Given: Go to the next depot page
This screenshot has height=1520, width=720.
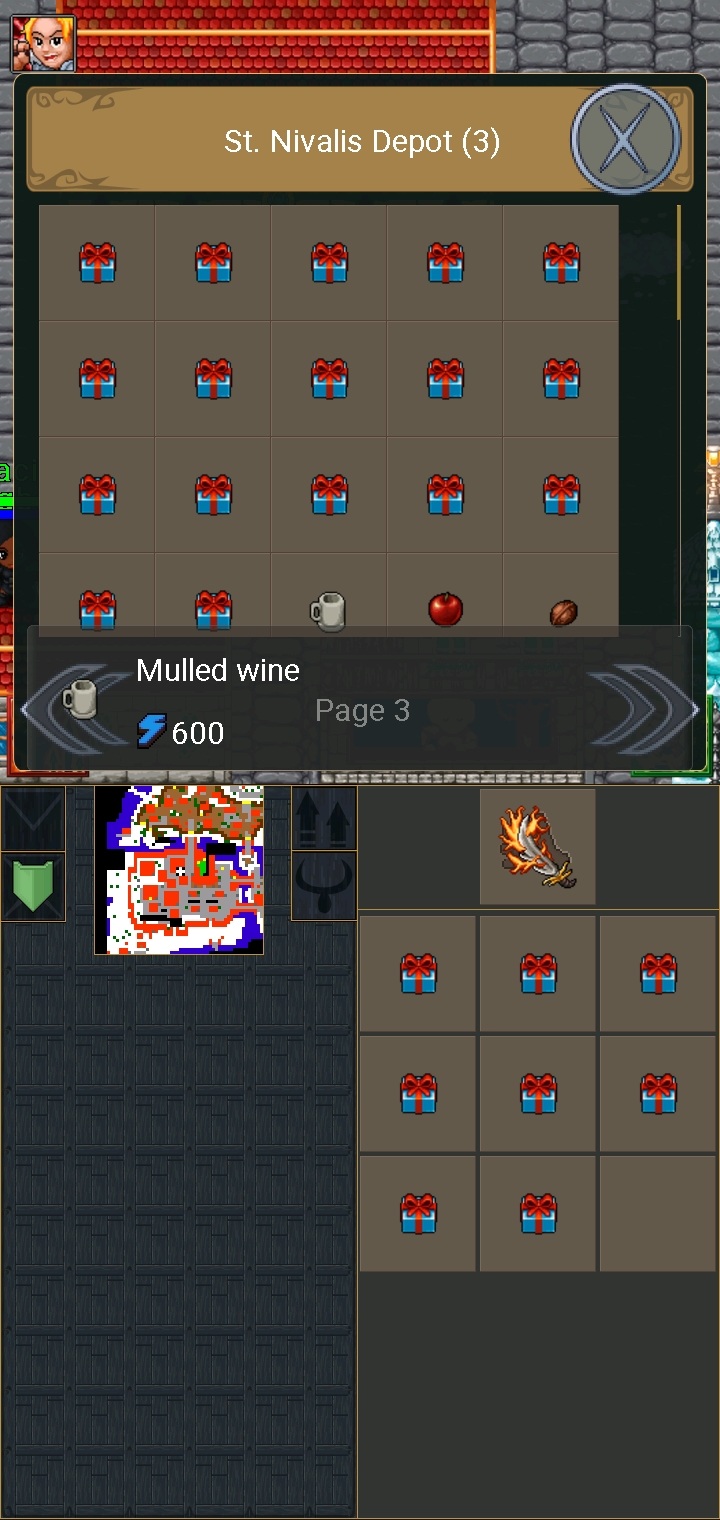Looking at the screenshot, I should tap(645, 710).
